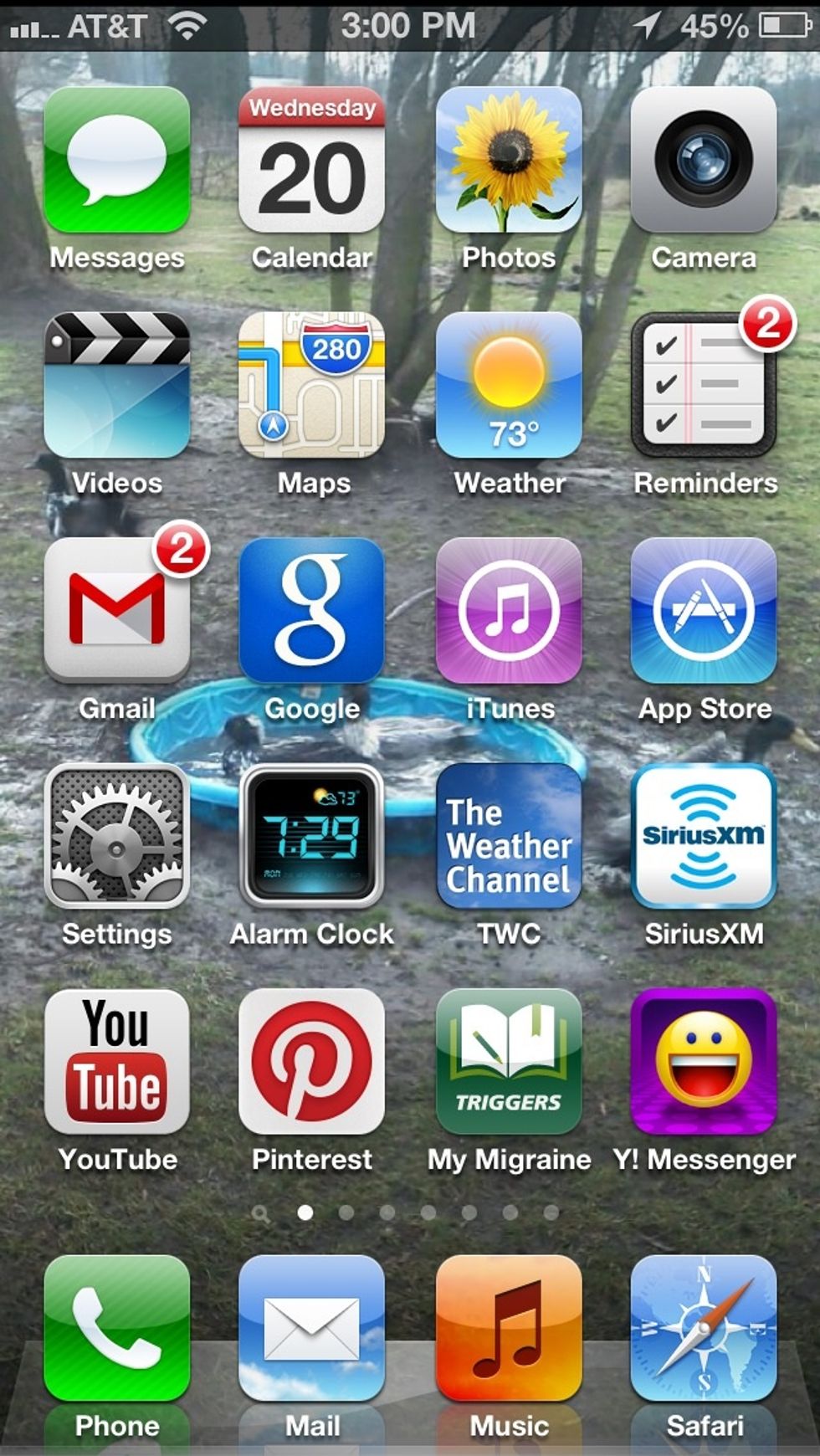The height and width of the screenshot is (1456, 820).
Task: Open Pinterest
Action: tap(311, 1064)
